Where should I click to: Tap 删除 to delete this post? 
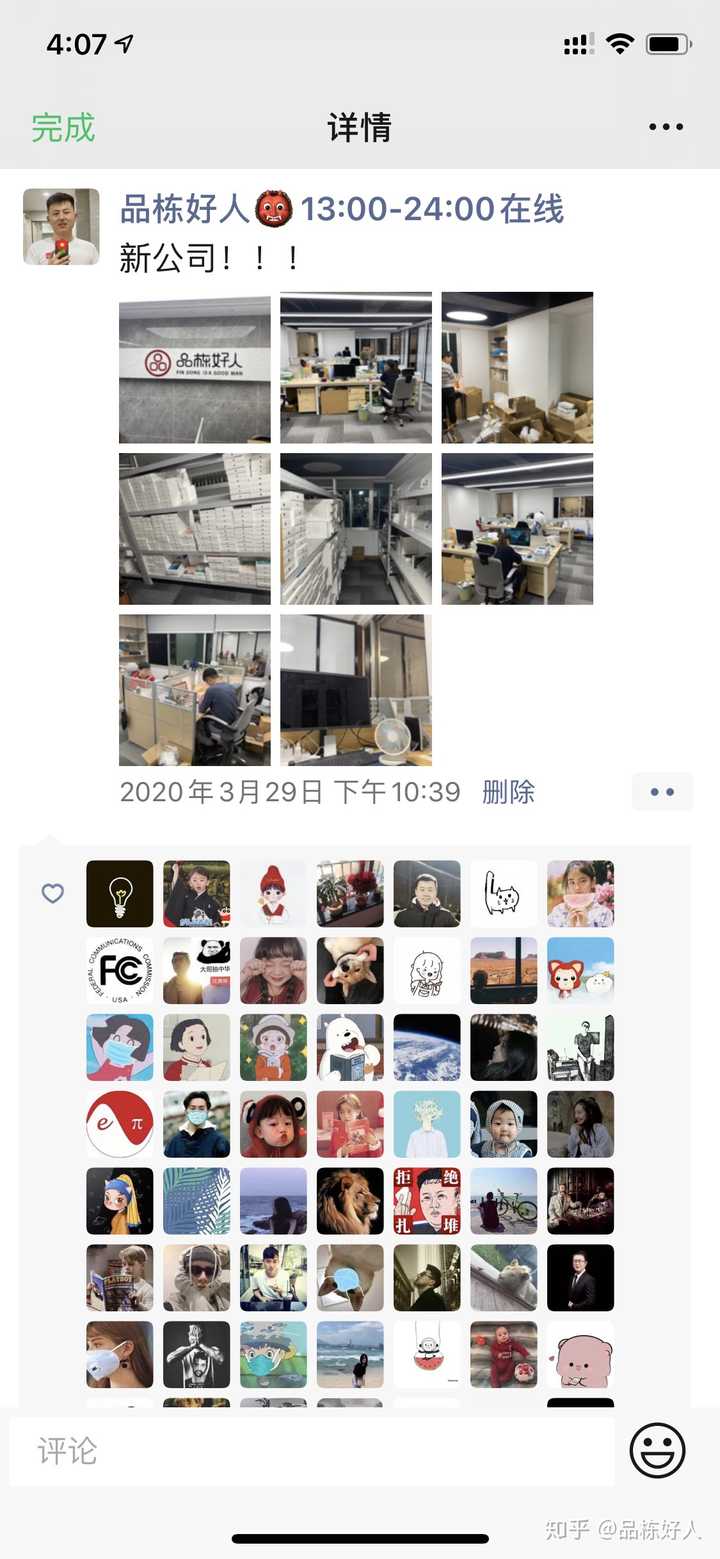point(508,792)
